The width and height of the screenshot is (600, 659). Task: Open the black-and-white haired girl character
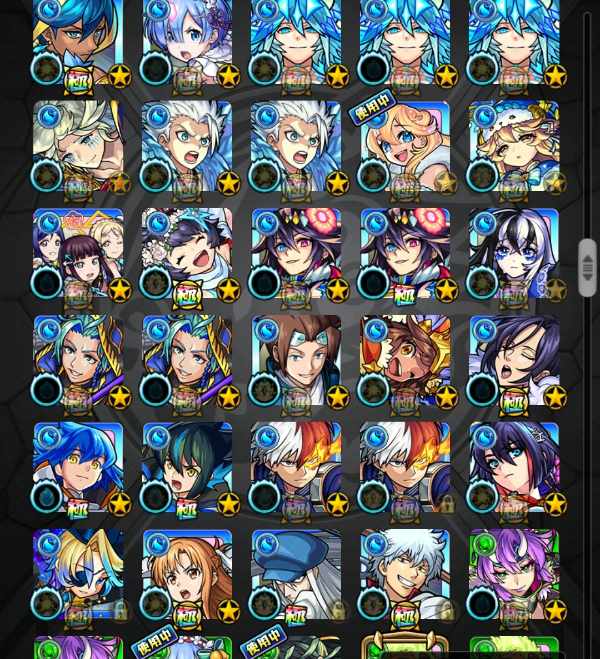(514, 254)
